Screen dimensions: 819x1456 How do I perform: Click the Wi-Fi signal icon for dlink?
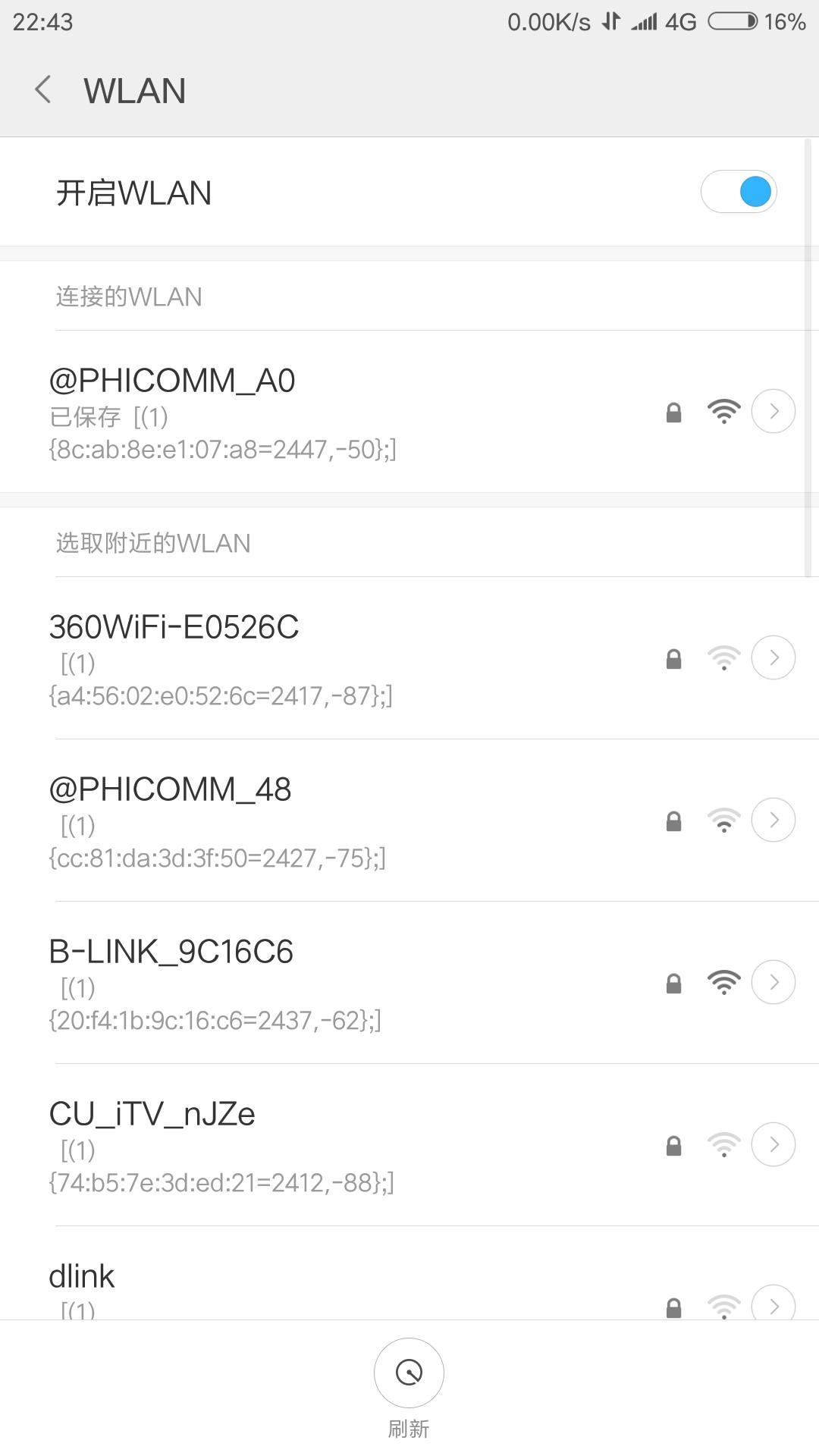724,1306
